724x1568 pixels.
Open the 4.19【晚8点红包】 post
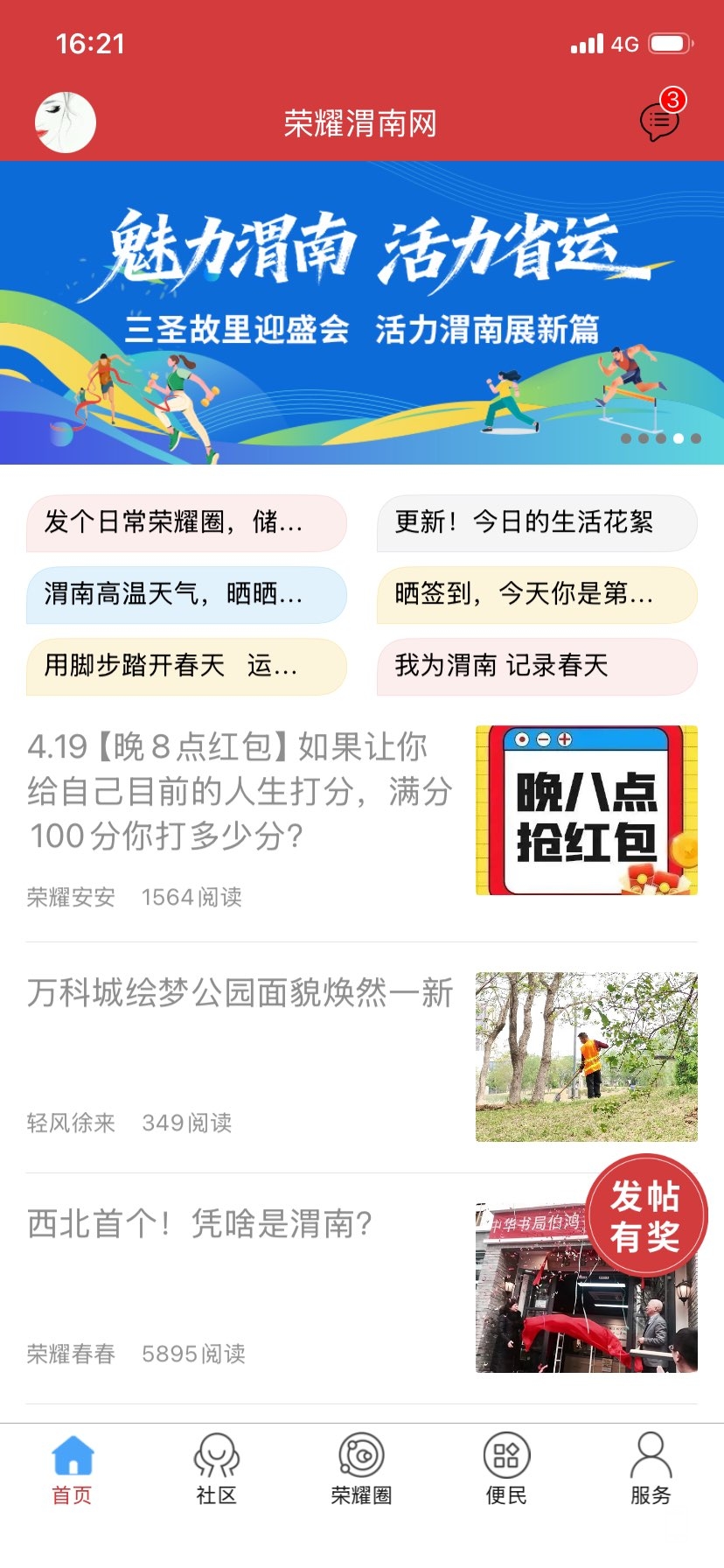click(240, 792)
